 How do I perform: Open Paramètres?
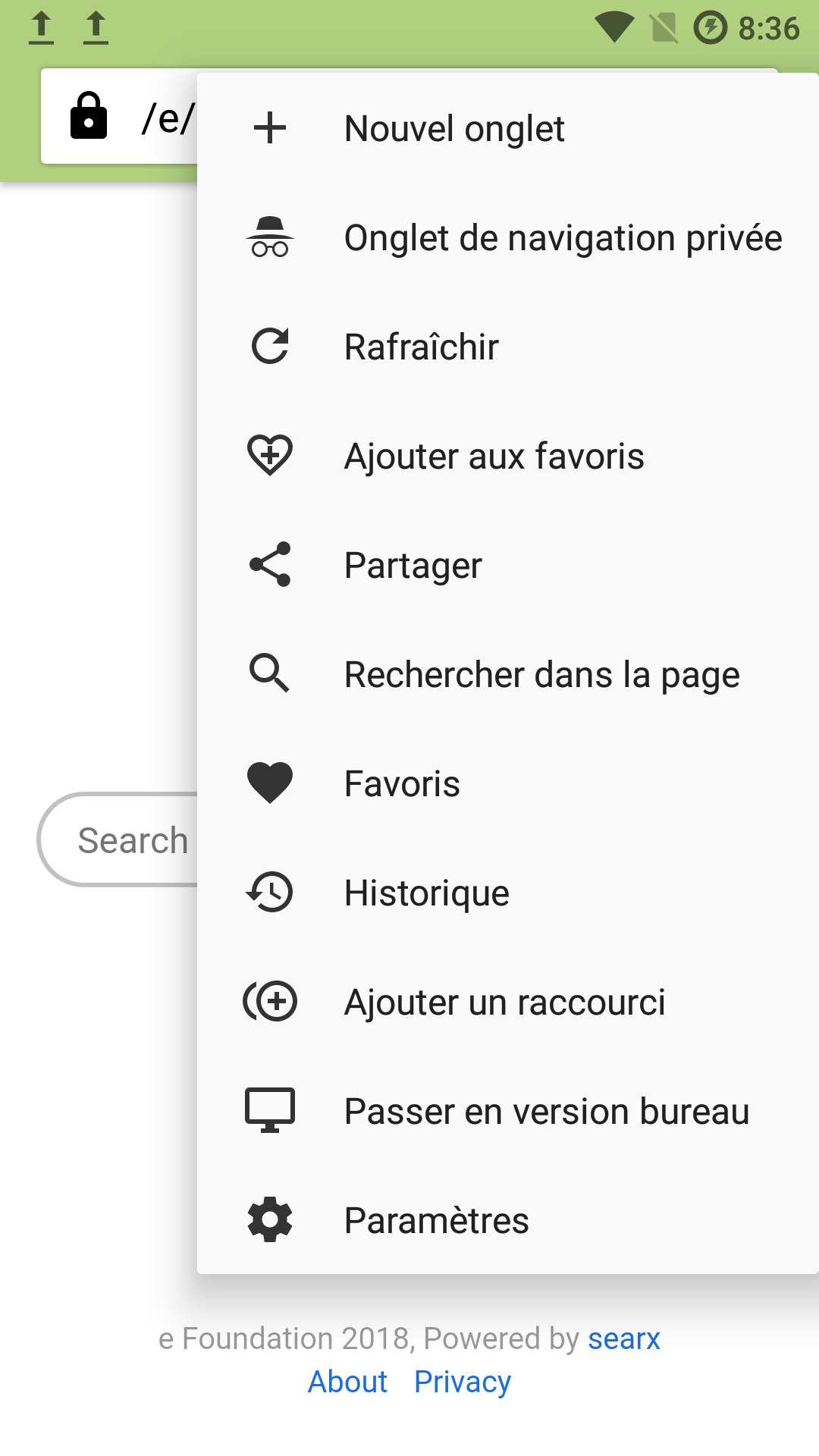(508, 1220)
